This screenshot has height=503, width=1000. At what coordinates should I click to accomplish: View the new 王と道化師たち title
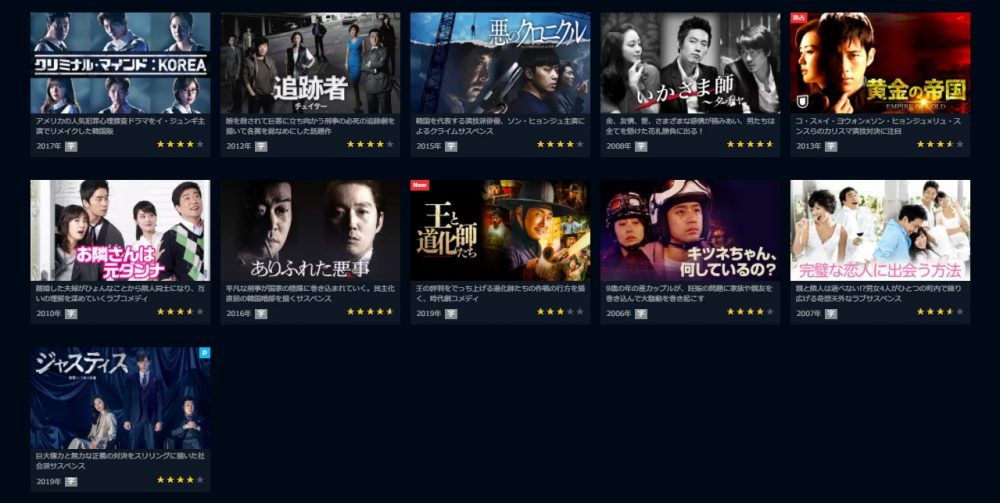pyautogui.click(x=500, y=230)
